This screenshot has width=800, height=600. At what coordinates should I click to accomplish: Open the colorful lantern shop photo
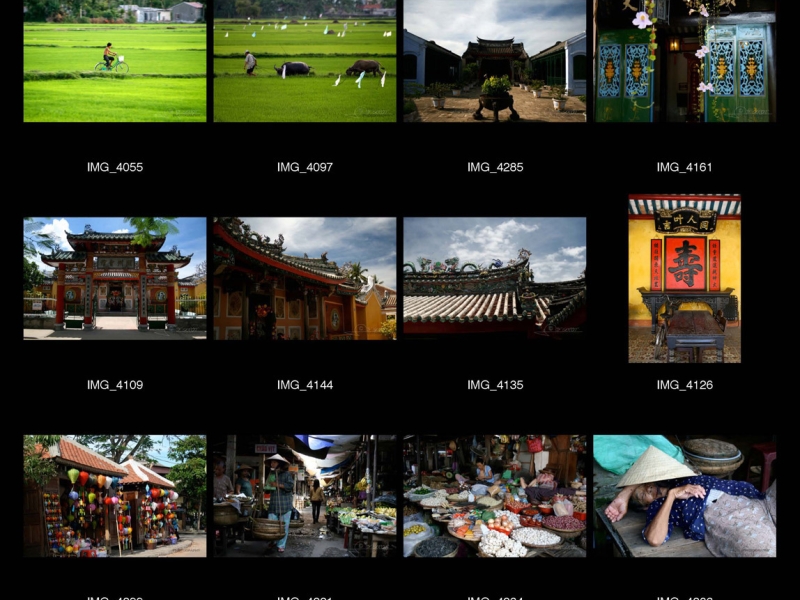[115, 496]
